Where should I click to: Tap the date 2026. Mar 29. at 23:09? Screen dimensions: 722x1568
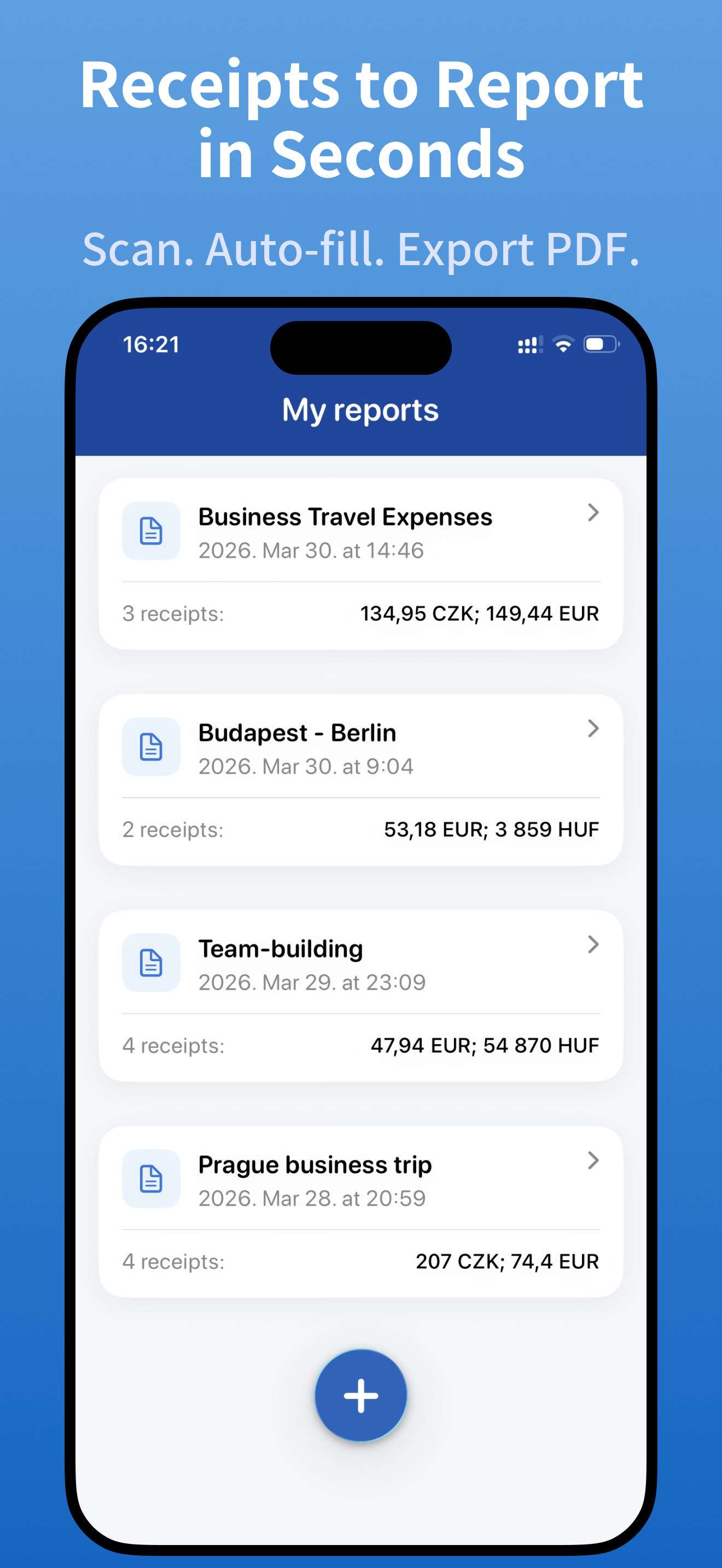[312, 982]
